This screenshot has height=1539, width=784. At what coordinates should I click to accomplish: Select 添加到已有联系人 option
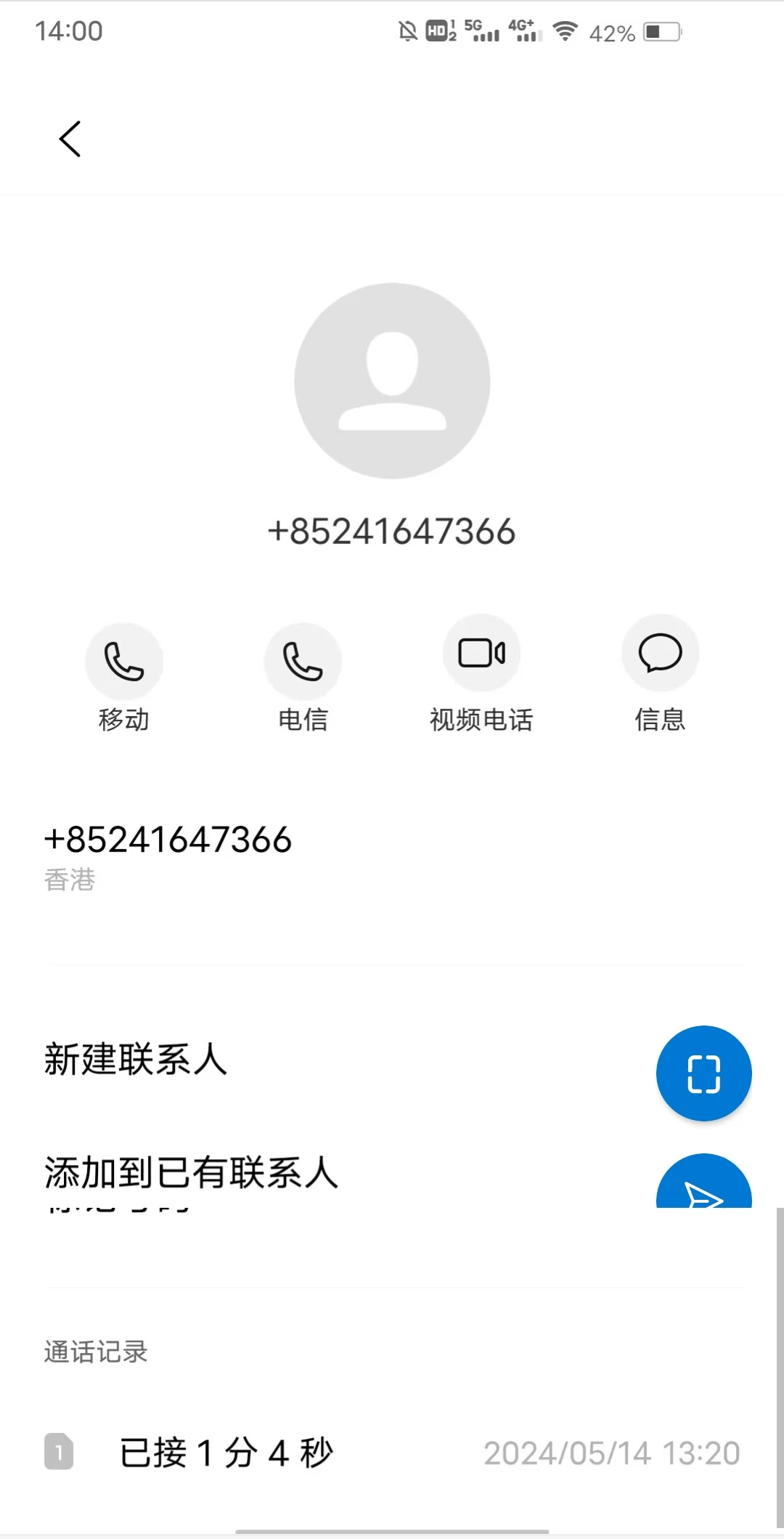pyautogui.click(x=191, y=1170)
